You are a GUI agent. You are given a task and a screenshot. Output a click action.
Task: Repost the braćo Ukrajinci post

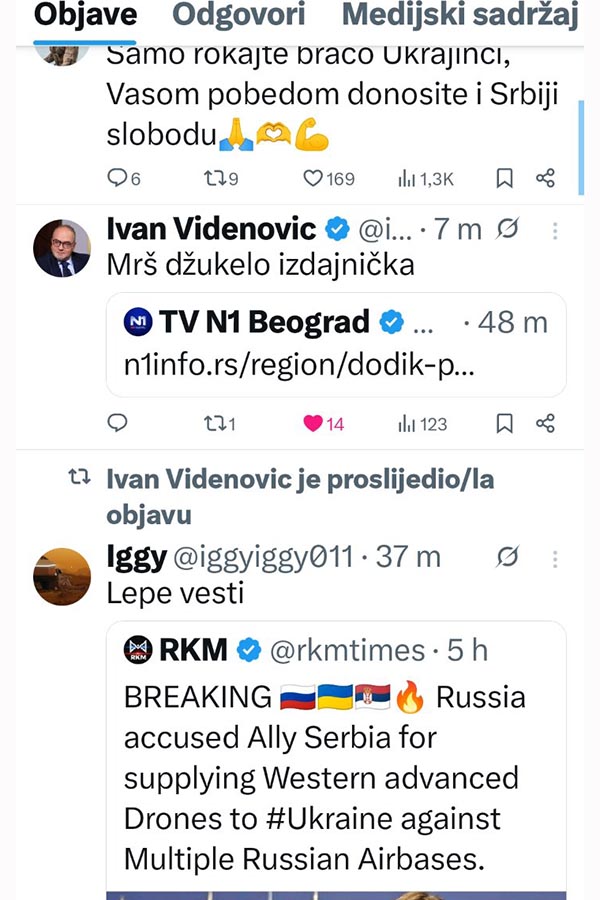214,178
